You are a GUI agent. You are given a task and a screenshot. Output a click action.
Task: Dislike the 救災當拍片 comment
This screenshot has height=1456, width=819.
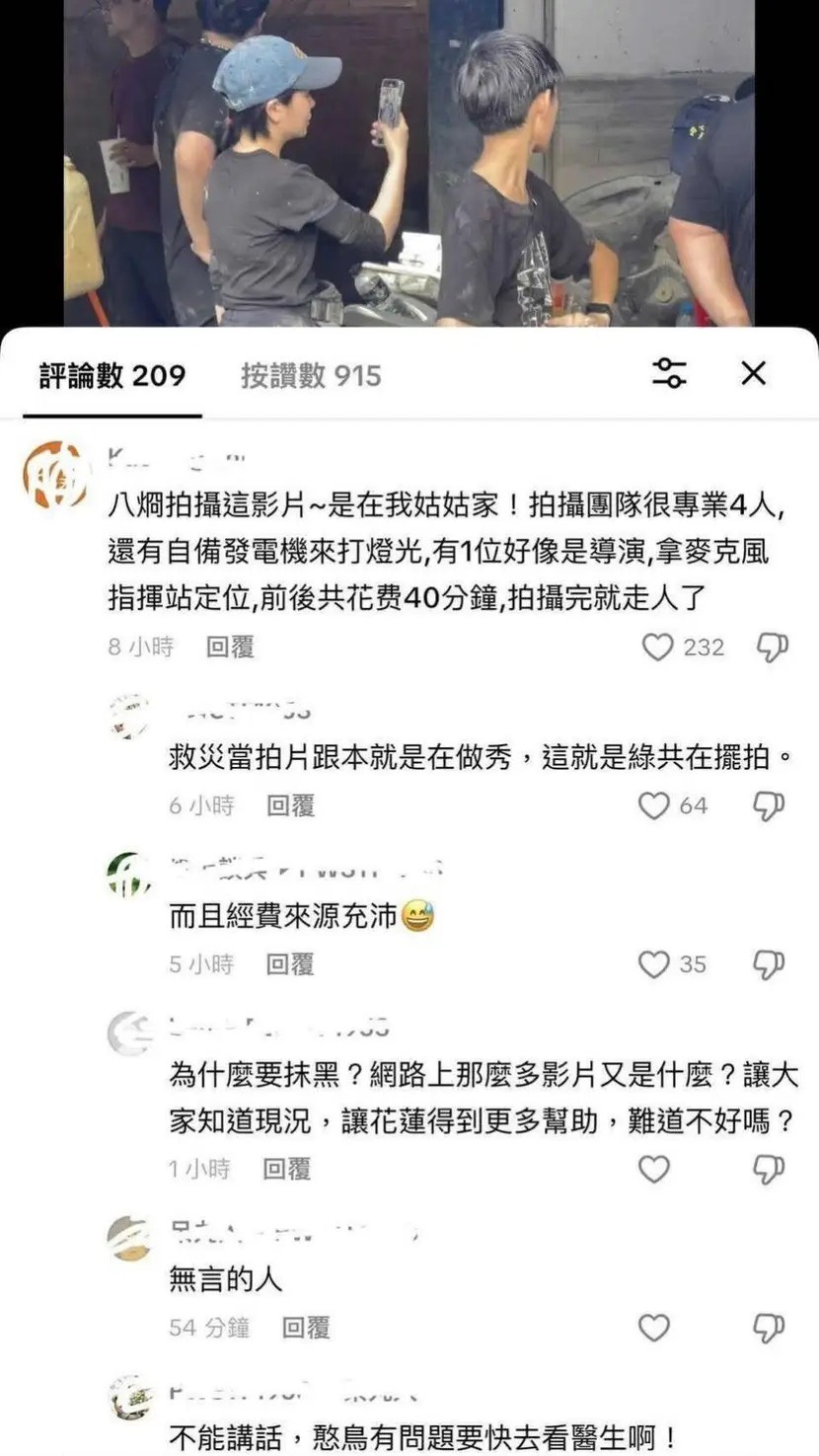(x=769, y=806)
